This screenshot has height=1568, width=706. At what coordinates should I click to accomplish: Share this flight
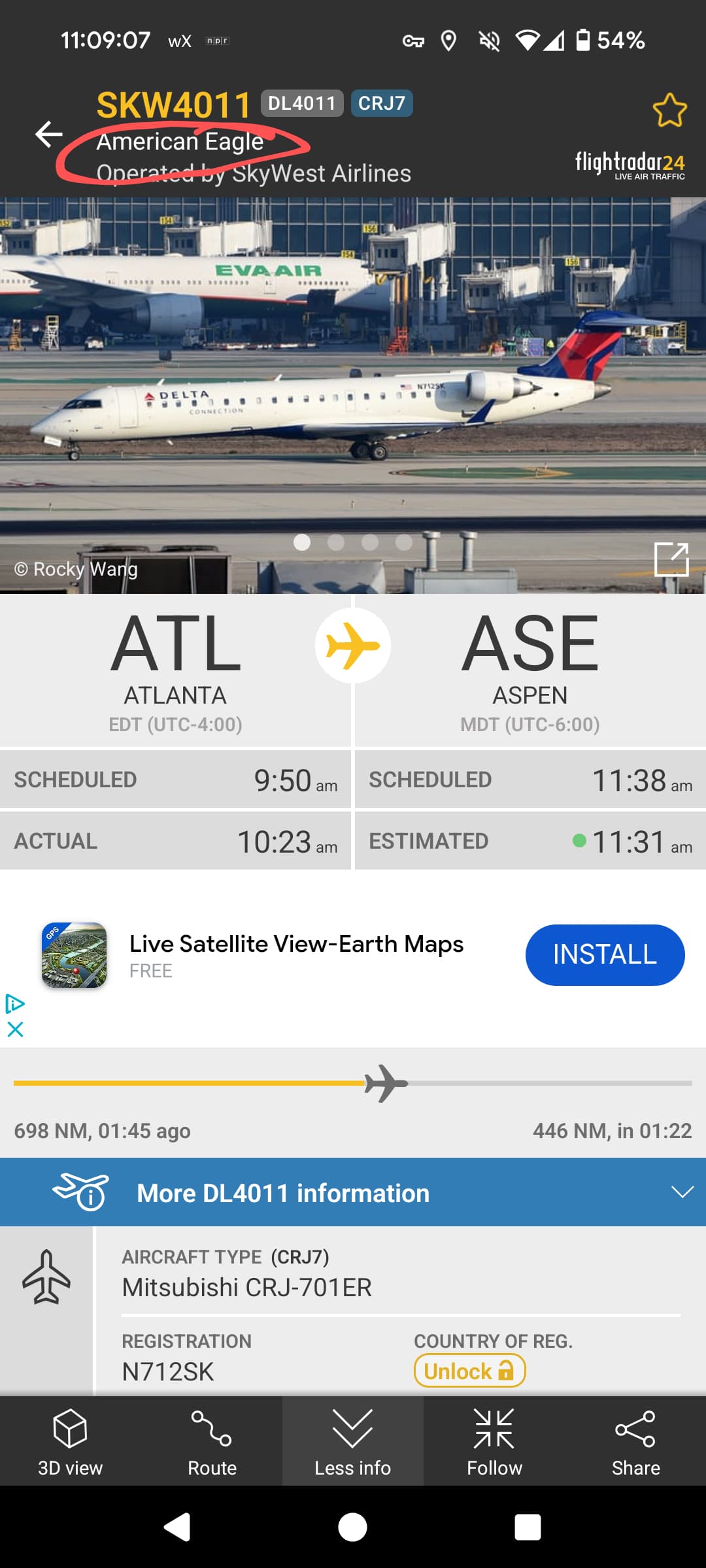pos(635,1442)
